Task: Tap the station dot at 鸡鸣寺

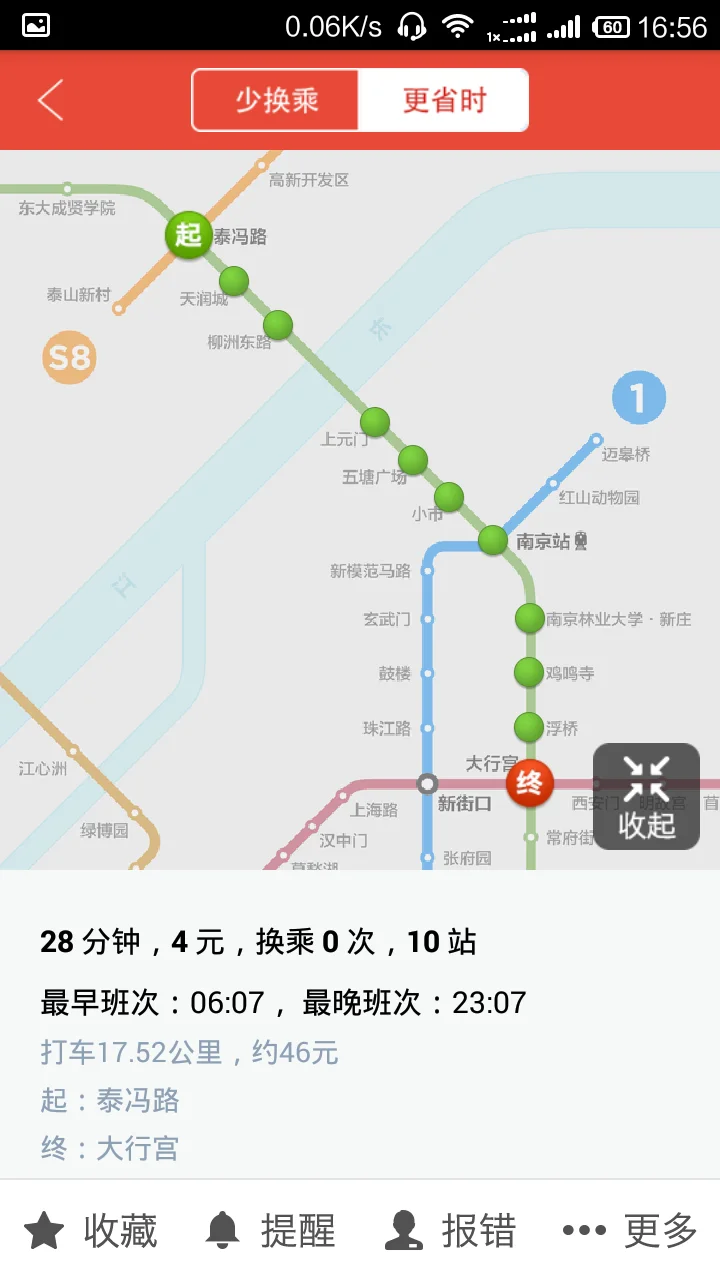Action: [527, 672]
